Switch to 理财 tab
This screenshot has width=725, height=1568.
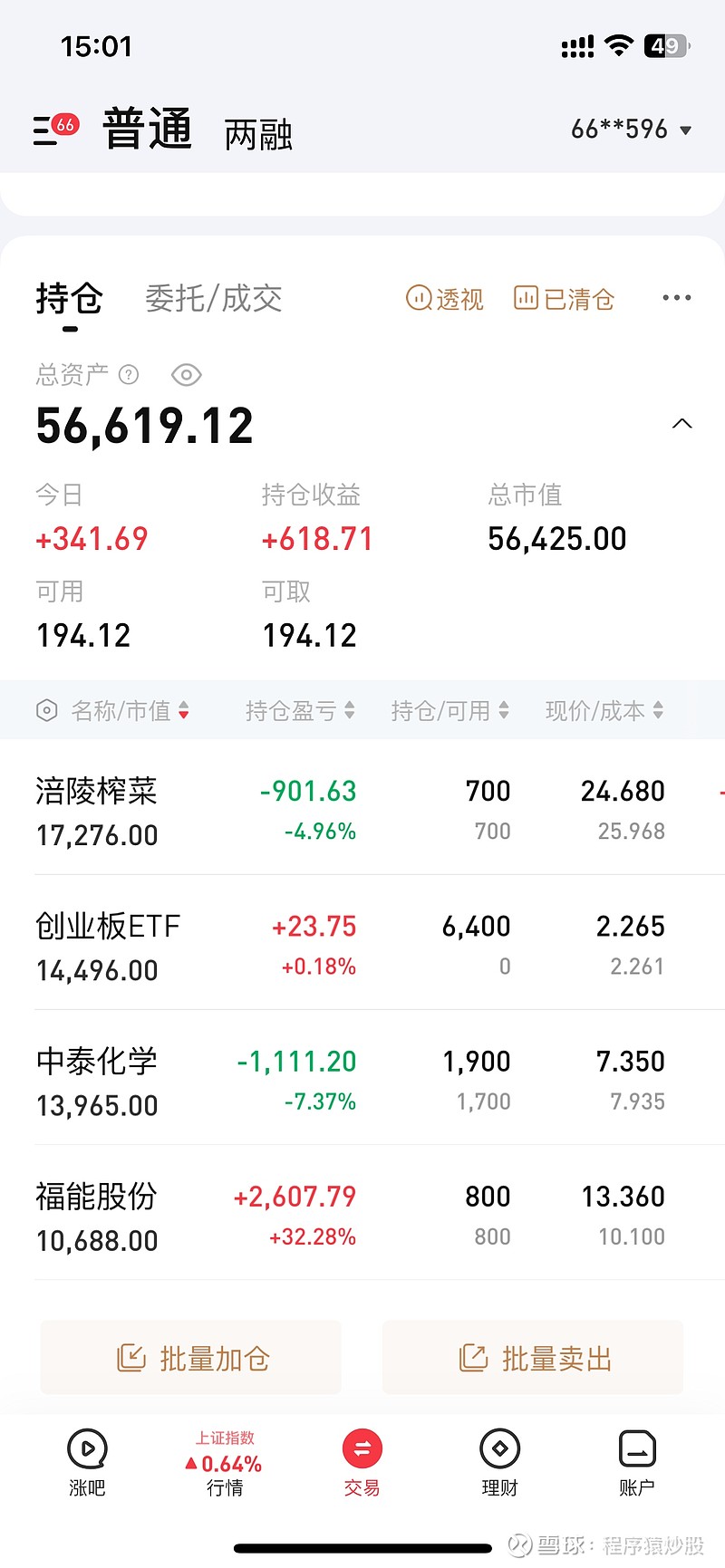[x=499, y=1462]
